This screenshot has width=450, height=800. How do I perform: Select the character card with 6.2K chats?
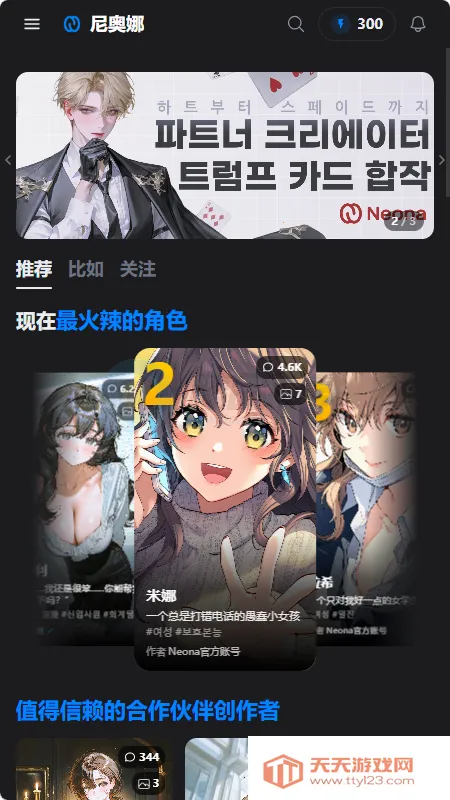[84, 509]
